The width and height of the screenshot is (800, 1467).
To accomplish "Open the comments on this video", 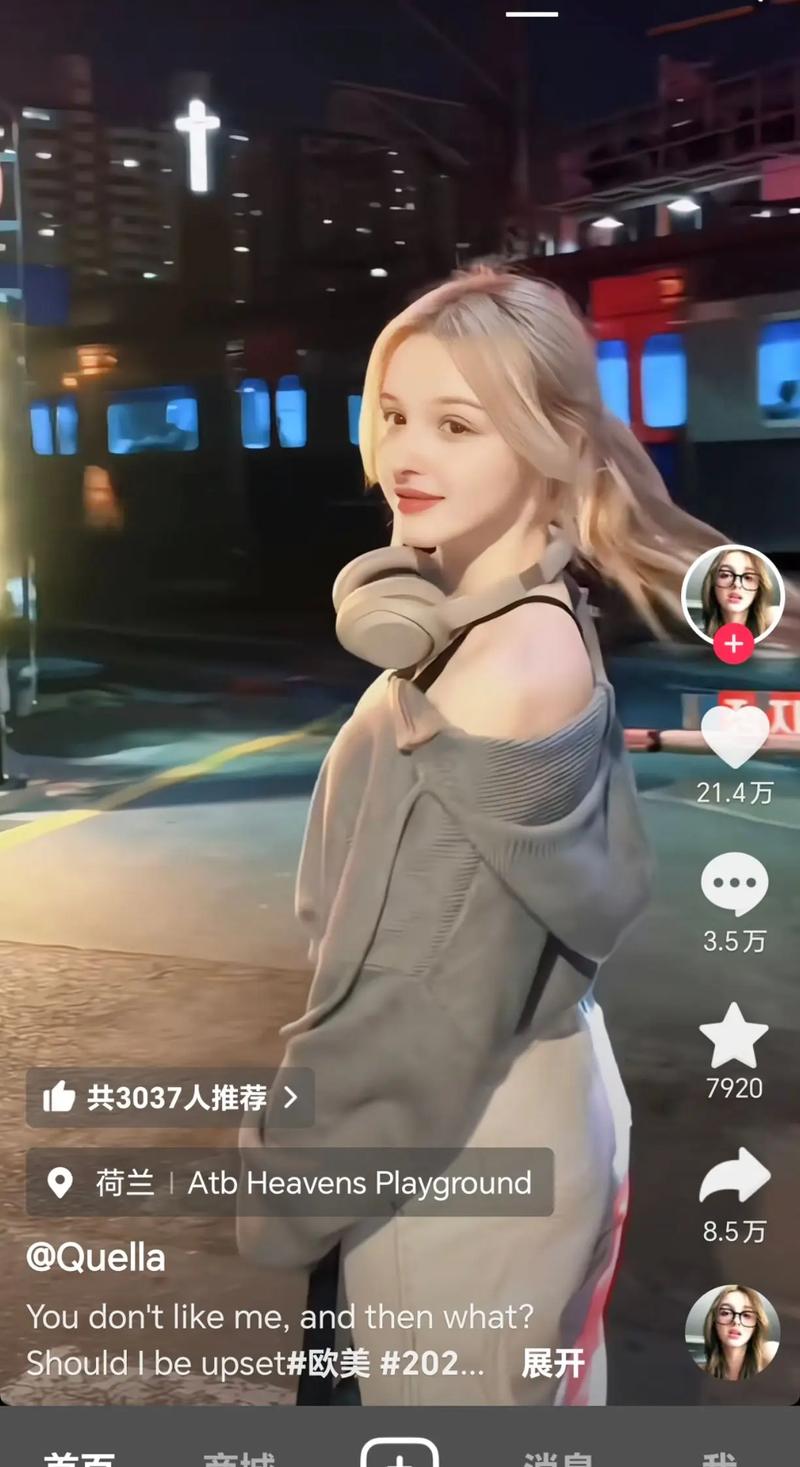I will (x=734, y=884).
